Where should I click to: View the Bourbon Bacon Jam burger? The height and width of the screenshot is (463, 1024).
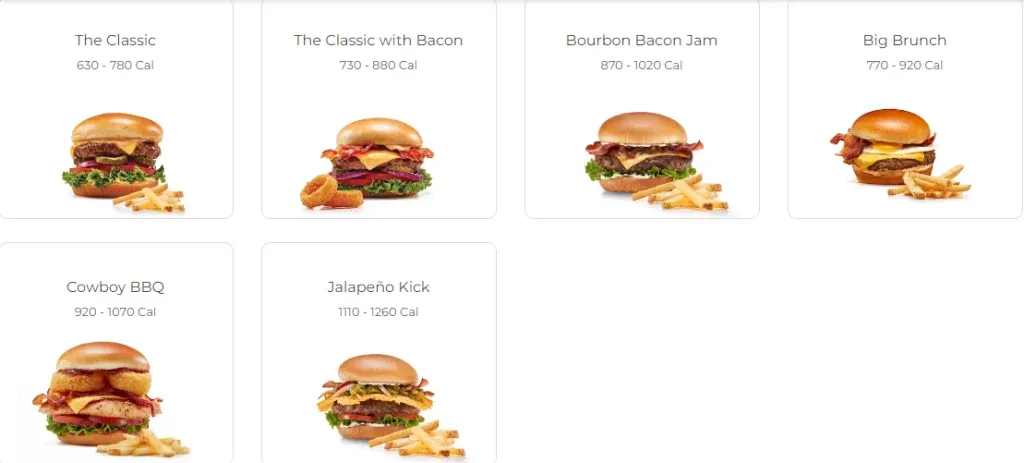pos(641,110)
